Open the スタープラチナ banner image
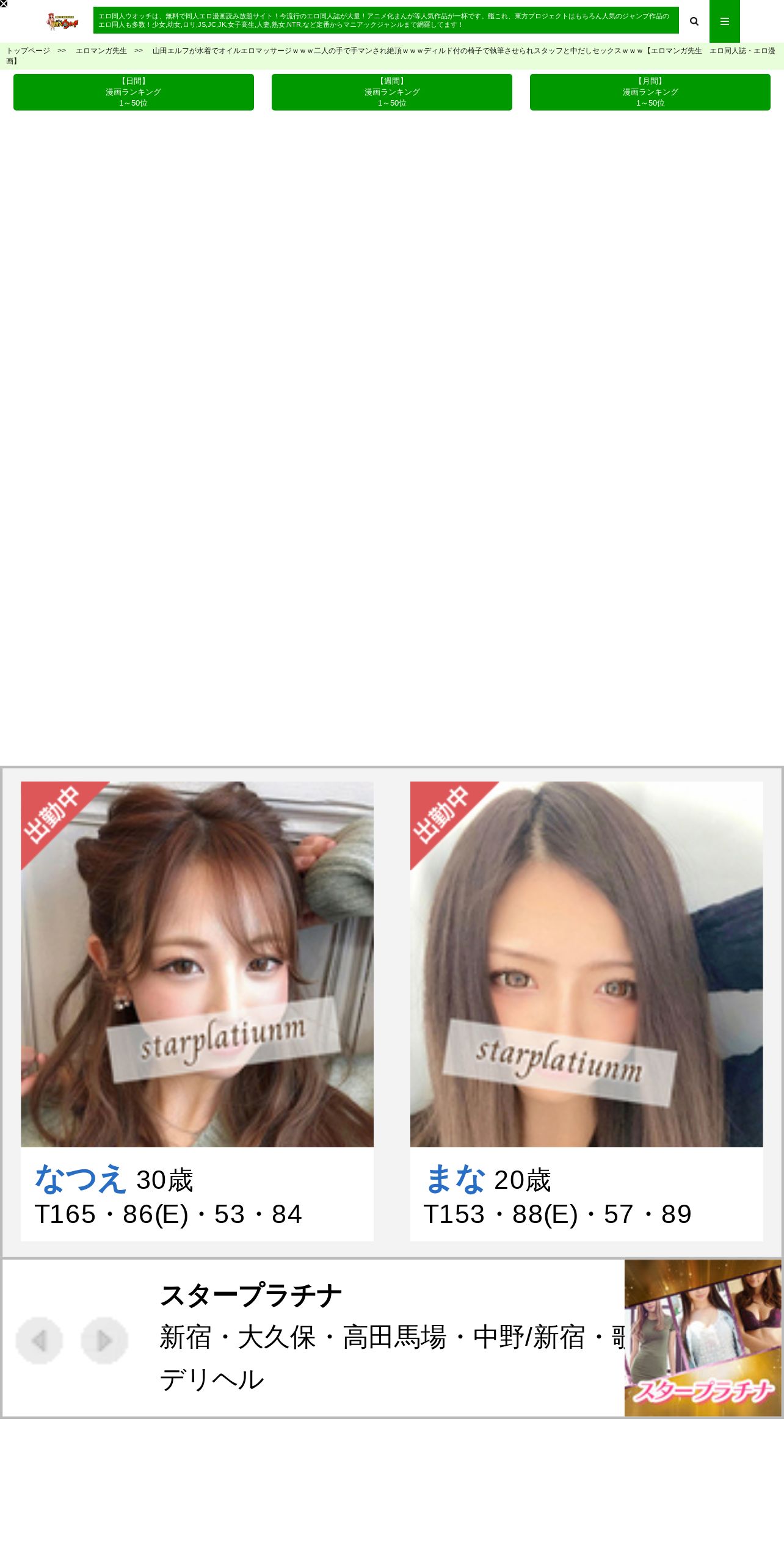The image size is (784, 1568). (x=703, y=1338)
